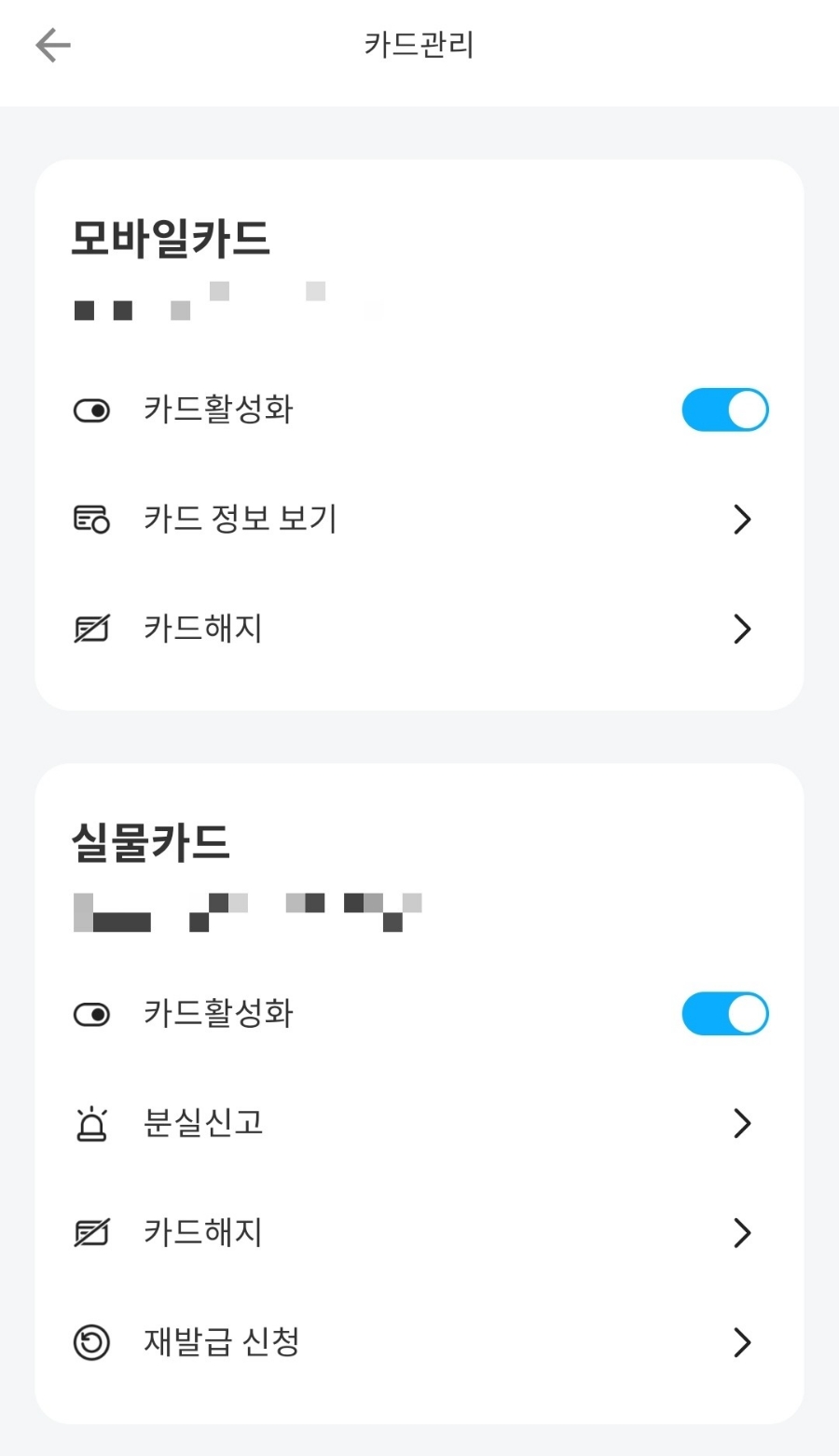Open 재발급 신청

[419, 1342]
